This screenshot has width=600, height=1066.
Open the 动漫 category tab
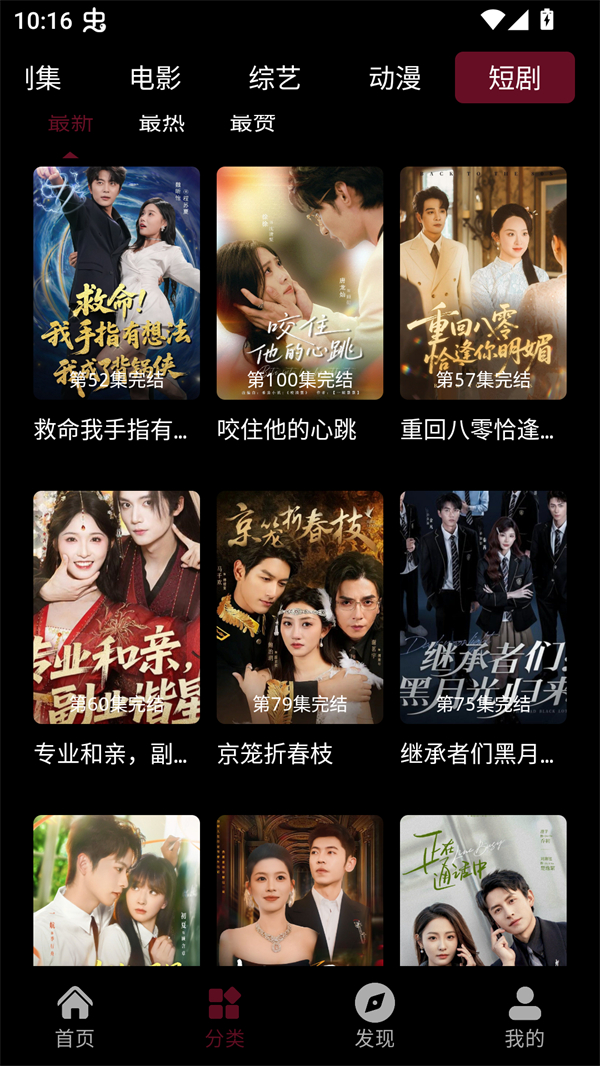pos(395,78)
